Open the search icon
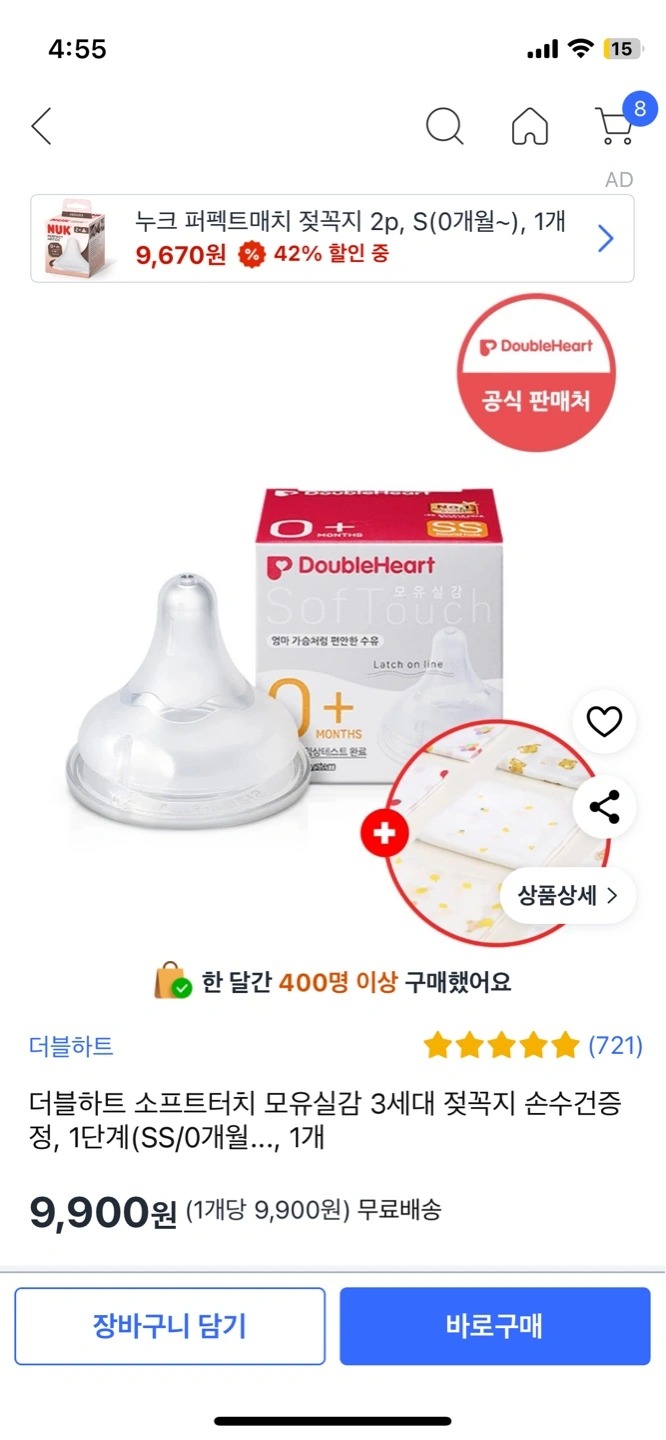The image size is (666, 1440). [444, 127]
